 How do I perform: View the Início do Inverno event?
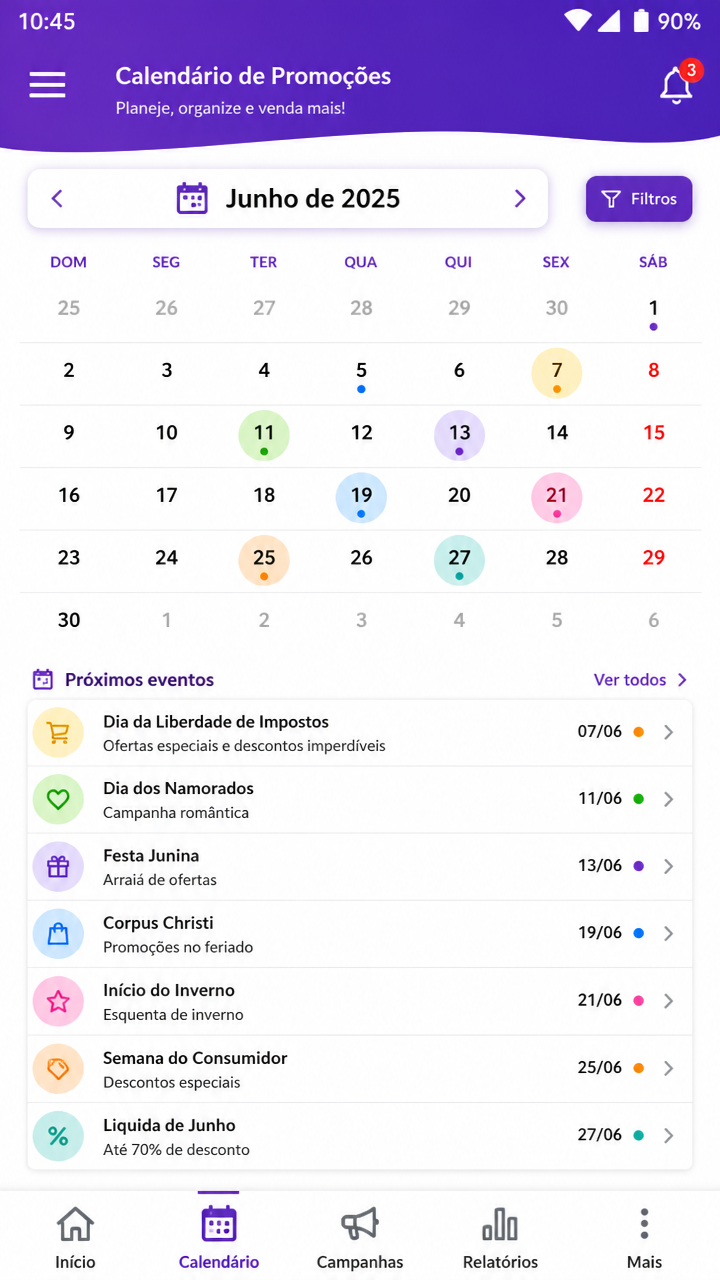[x=360, y=1001]
